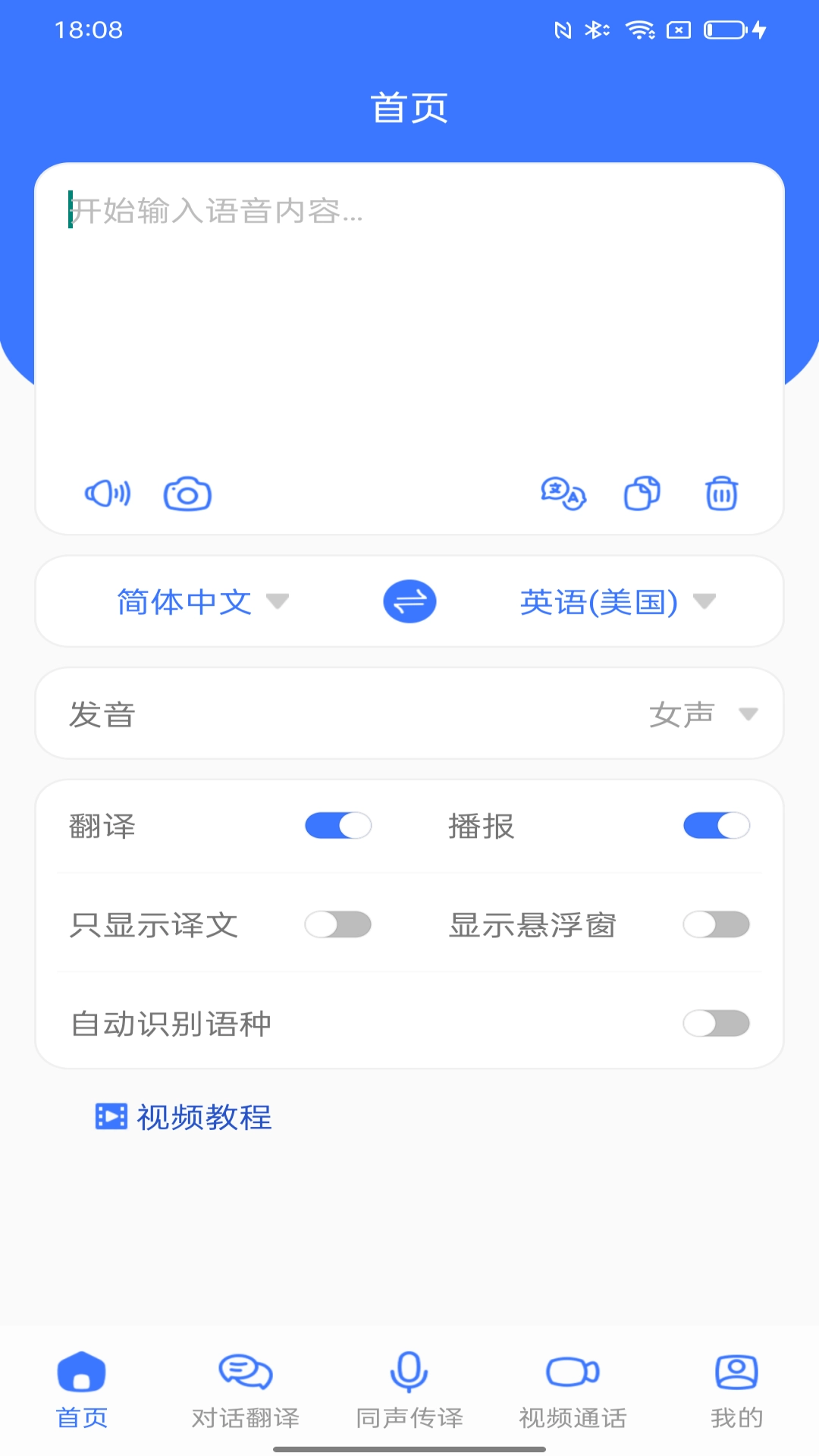Open the 我的 tab

(736, 1389)
